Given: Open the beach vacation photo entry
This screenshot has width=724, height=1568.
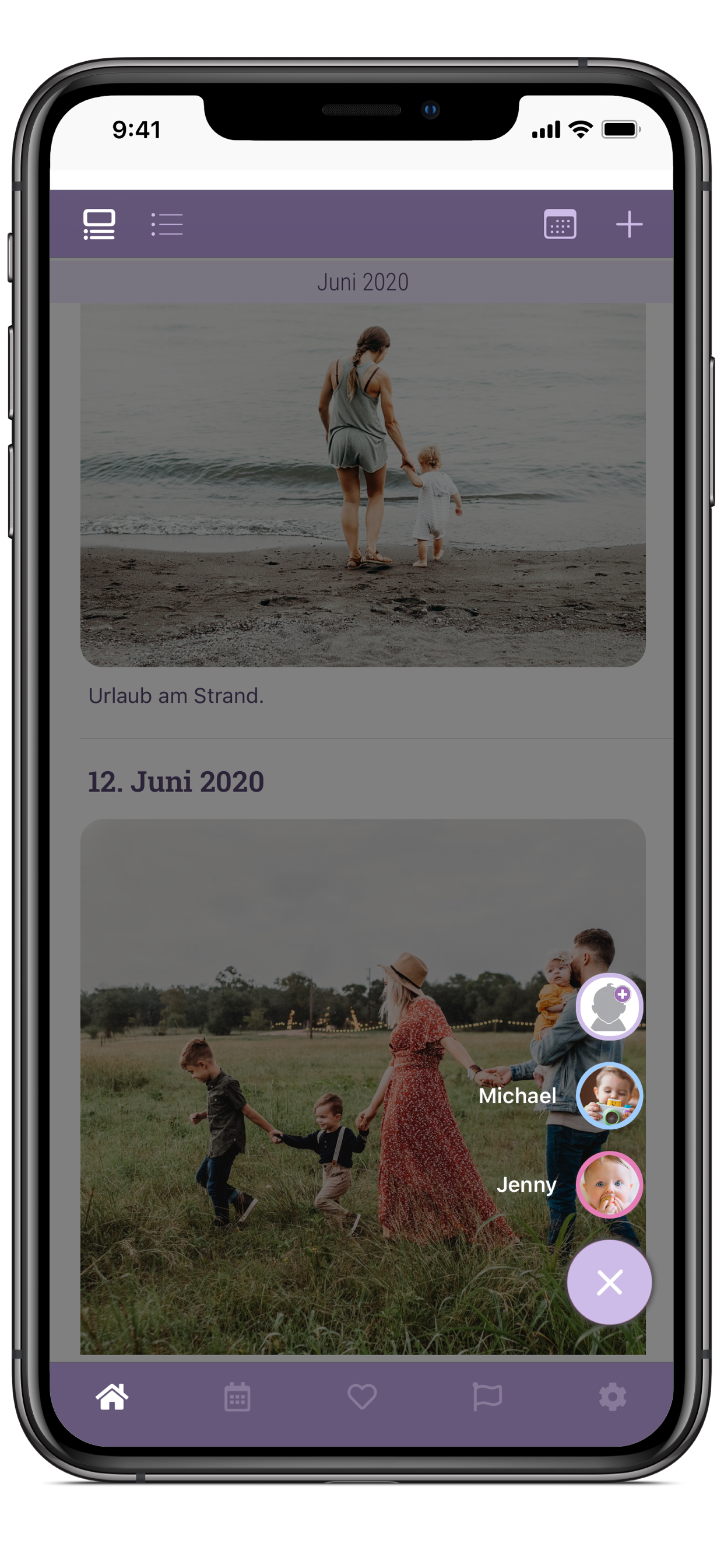Looking at the screenshot, I should coord(363,484).
